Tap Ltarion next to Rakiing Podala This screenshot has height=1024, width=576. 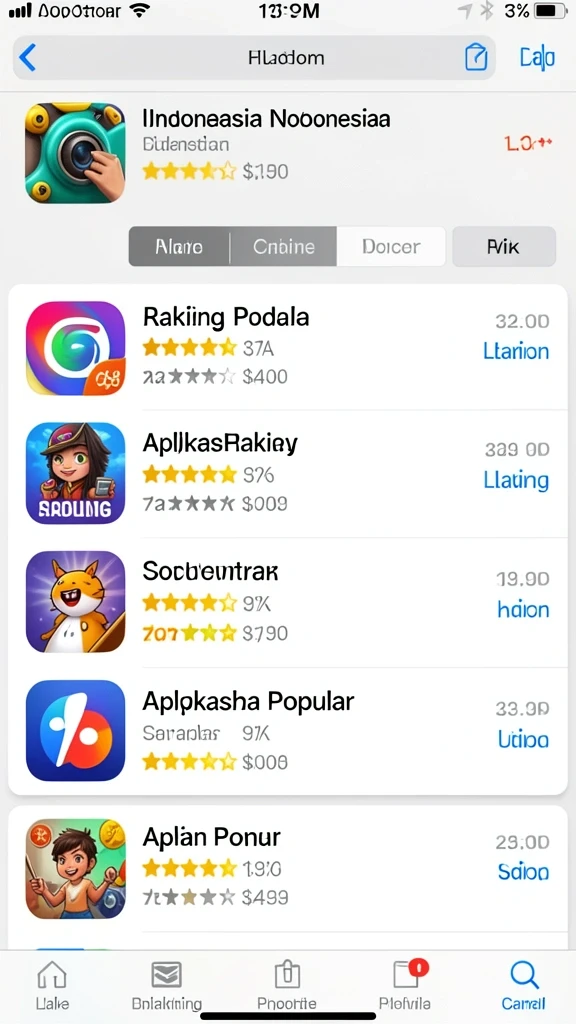tap(516, 351)
